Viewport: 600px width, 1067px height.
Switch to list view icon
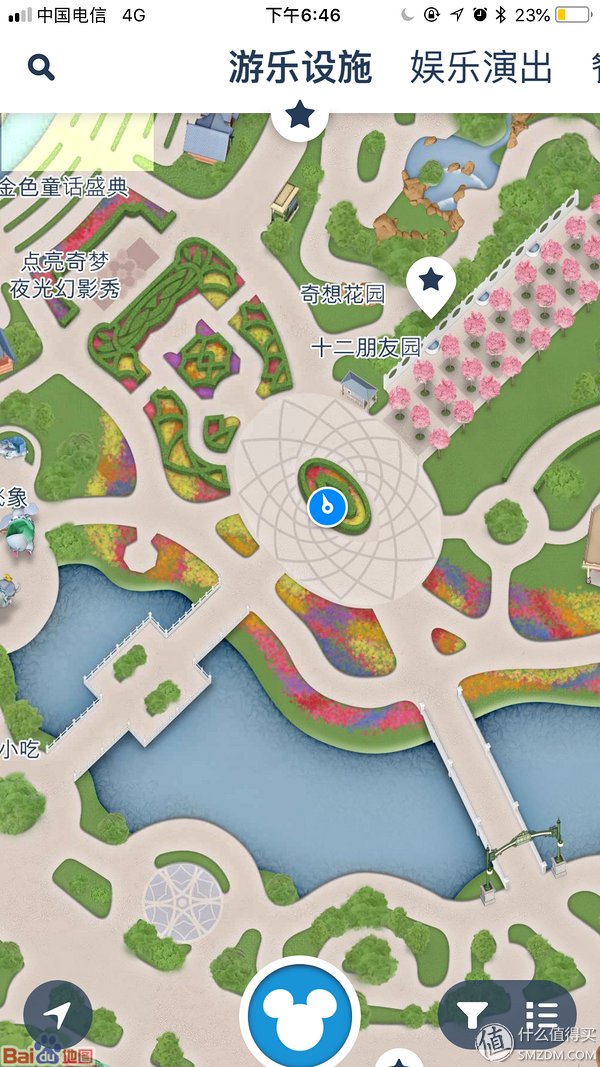[x=541, y=1014]
